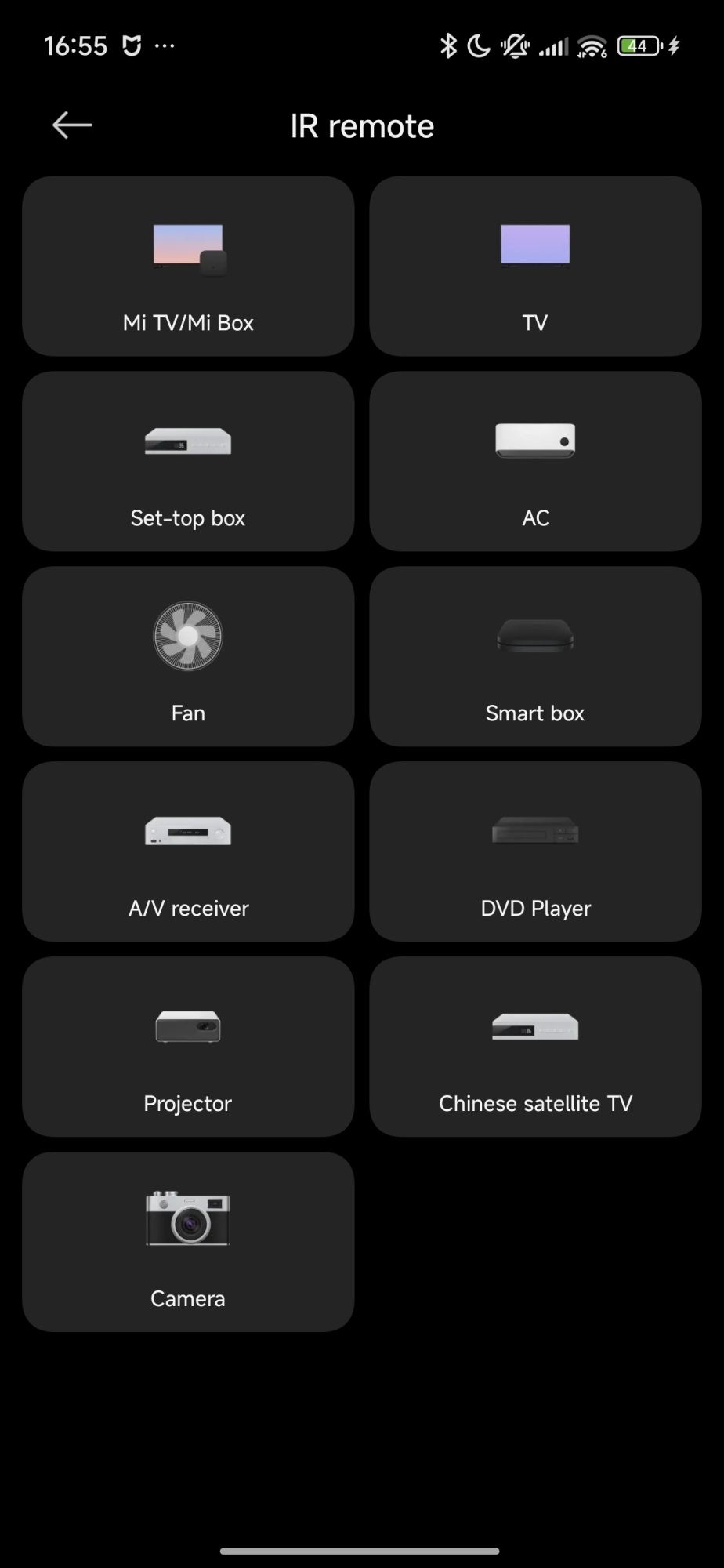Open the Fan remote option

188,657
